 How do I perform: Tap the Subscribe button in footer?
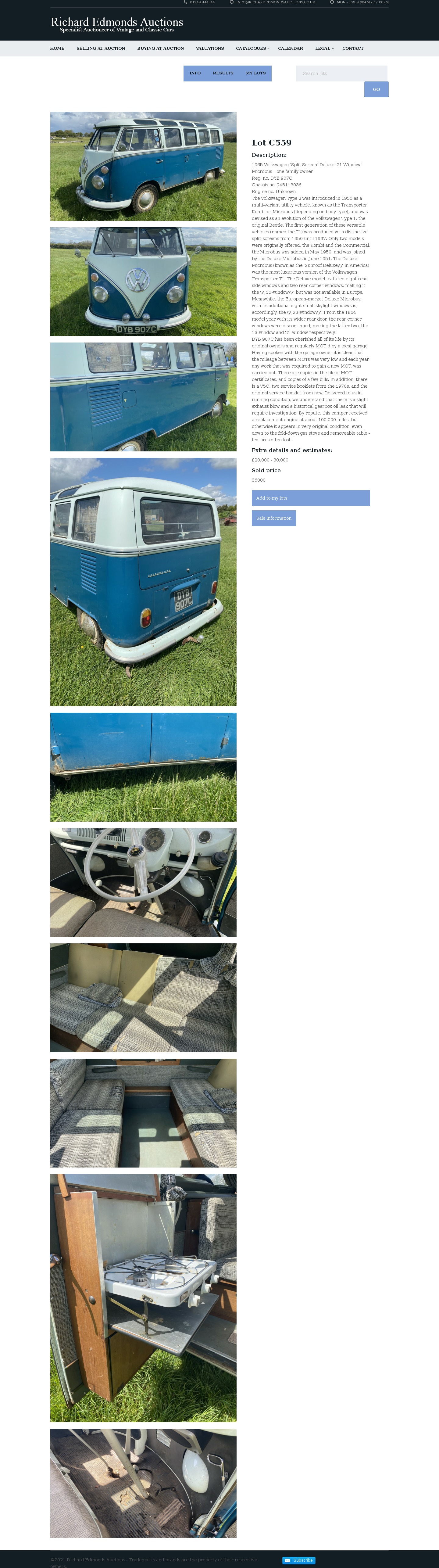[x=298, y=1560]
